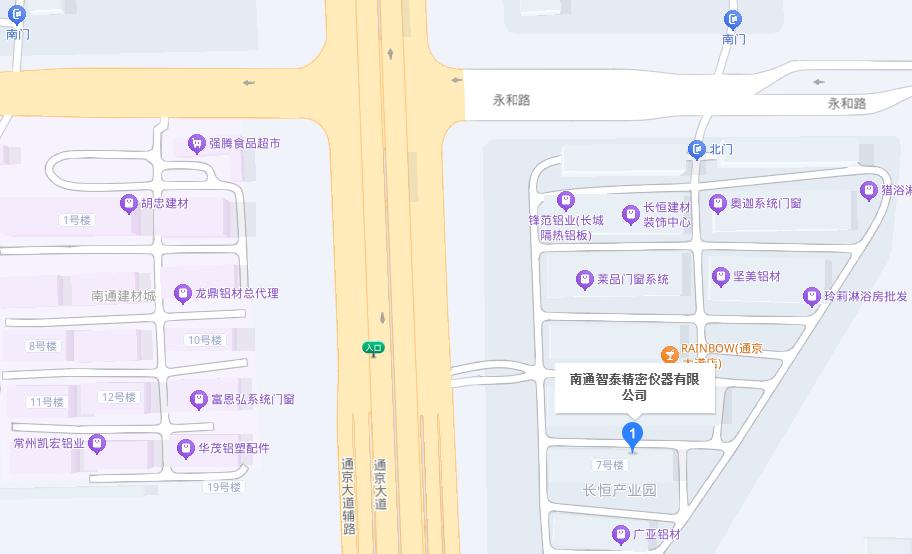This screenshot has width=912, height=554.
Task: Open the 锋范铝业 marker
Action: click(x=566, y=201)
